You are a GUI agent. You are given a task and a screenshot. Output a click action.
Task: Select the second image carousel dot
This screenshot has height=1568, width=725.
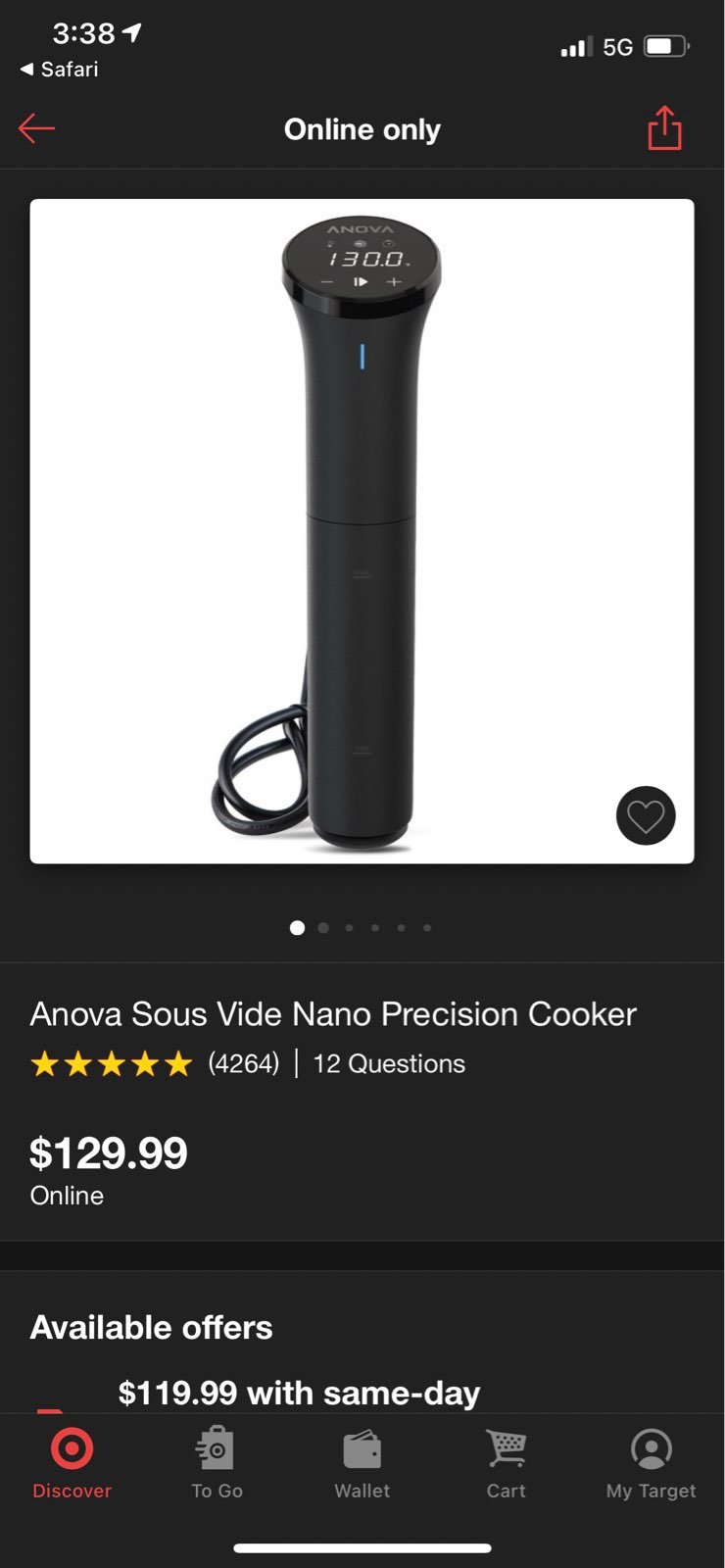(x=323, y=927)
